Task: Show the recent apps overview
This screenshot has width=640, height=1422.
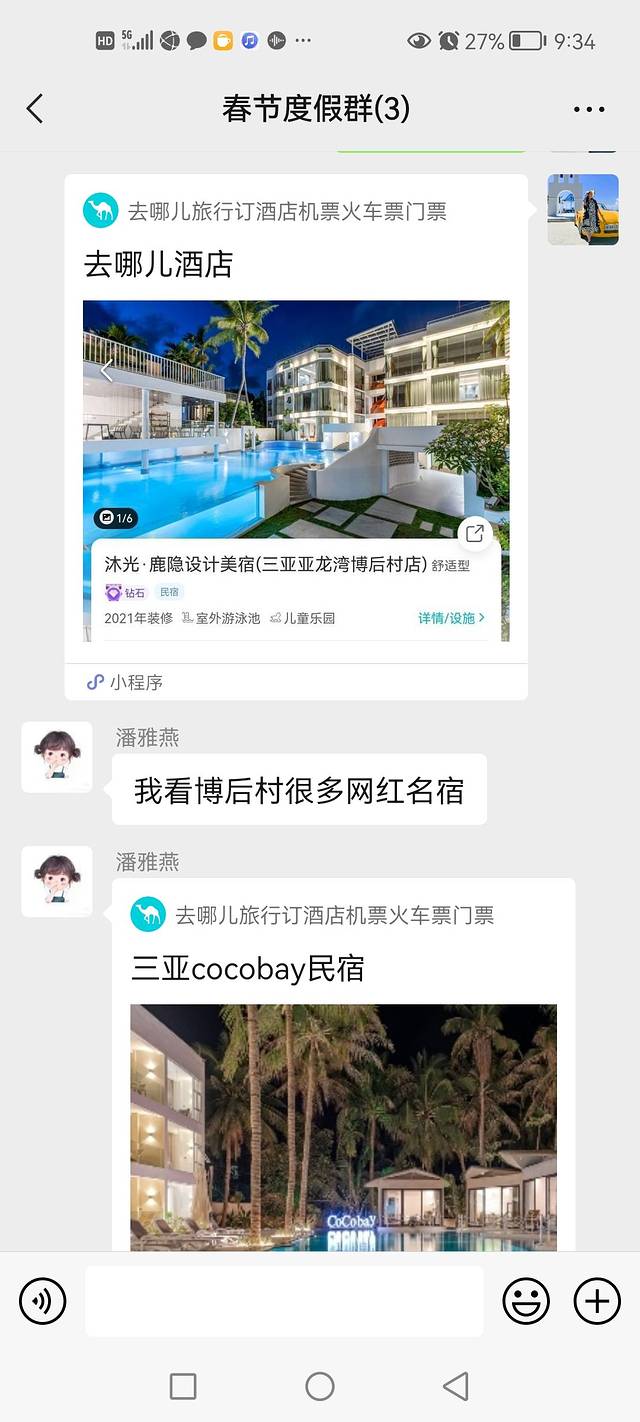Action: 183,1386
